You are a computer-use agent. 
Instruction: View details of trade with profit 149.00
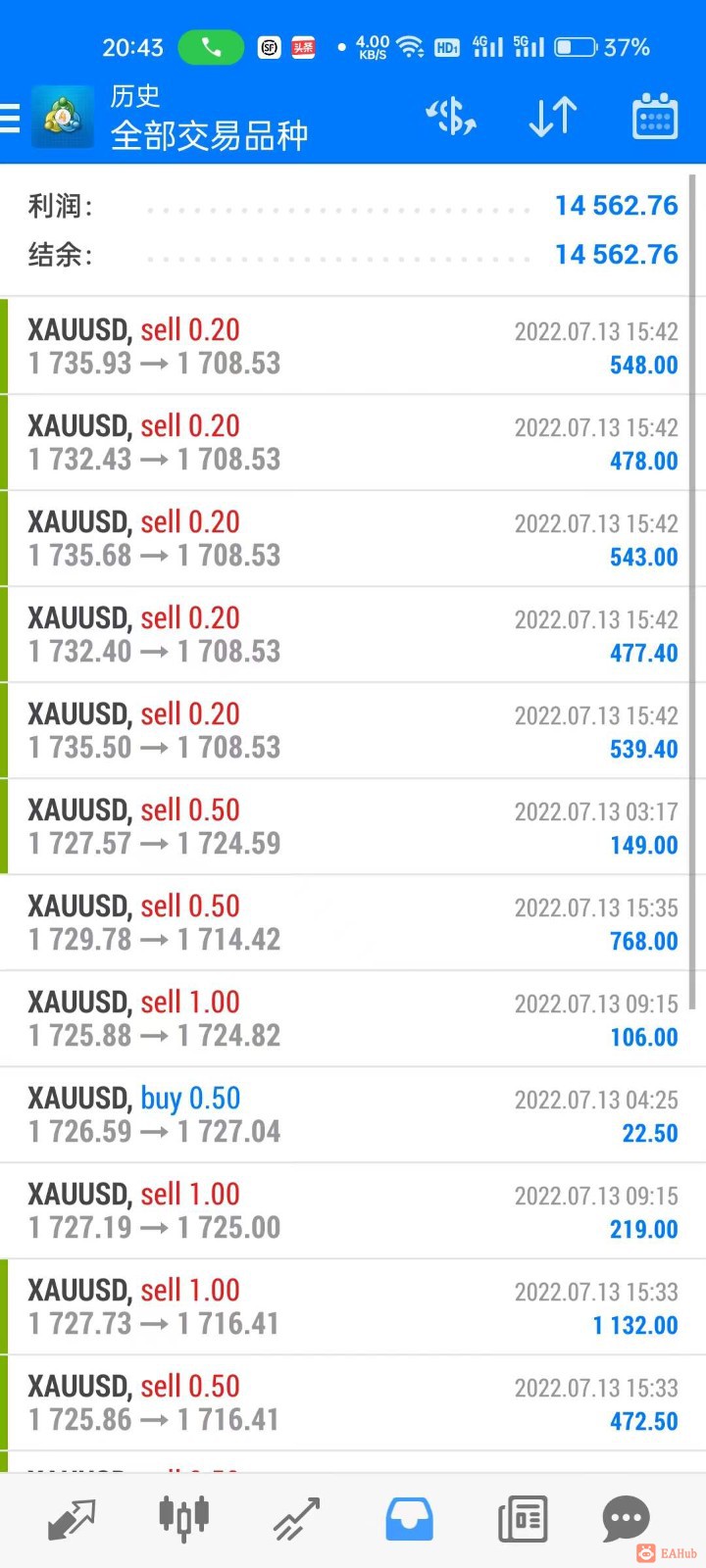coord(353,826)
